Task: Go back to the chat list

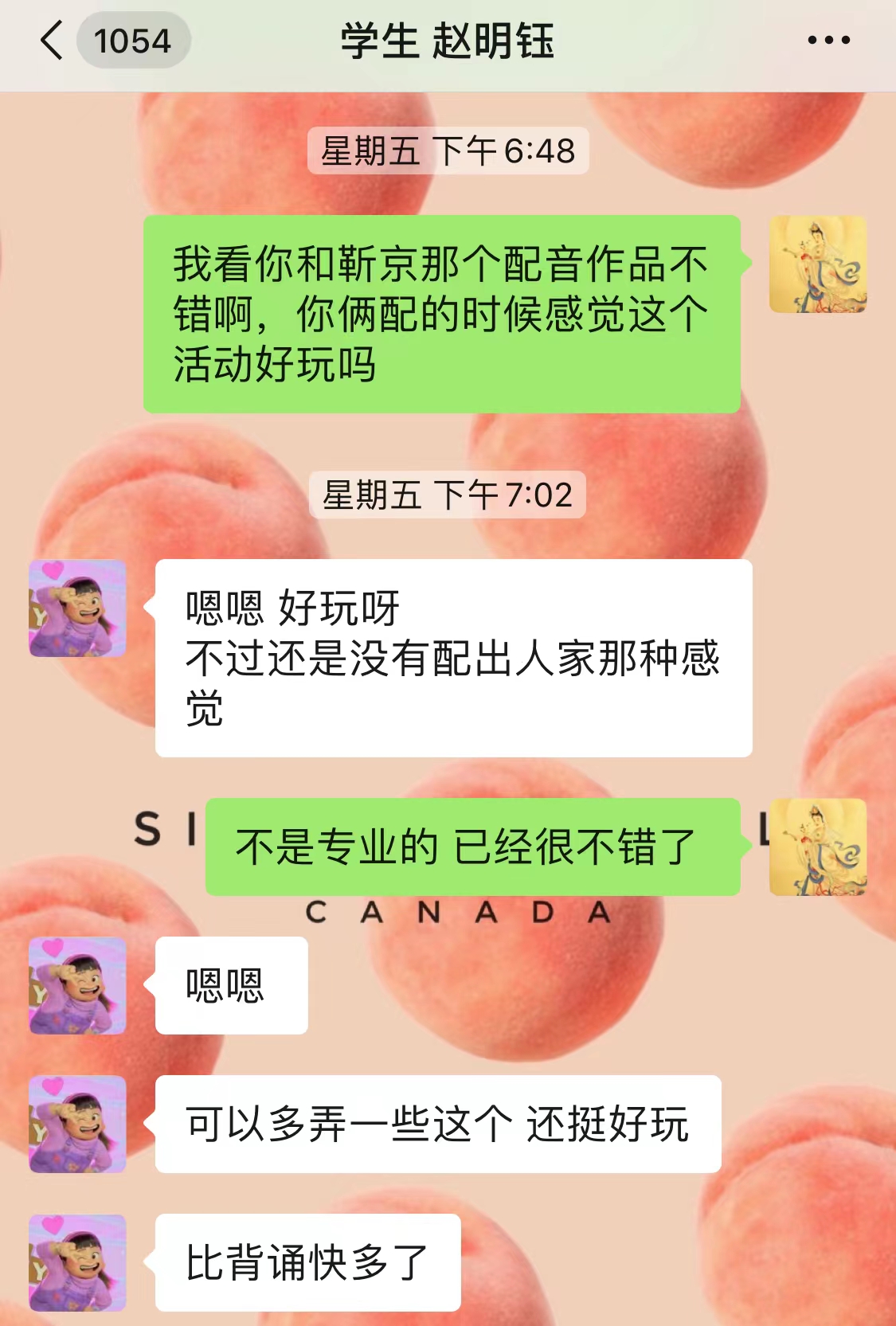Action: point(53,41)
